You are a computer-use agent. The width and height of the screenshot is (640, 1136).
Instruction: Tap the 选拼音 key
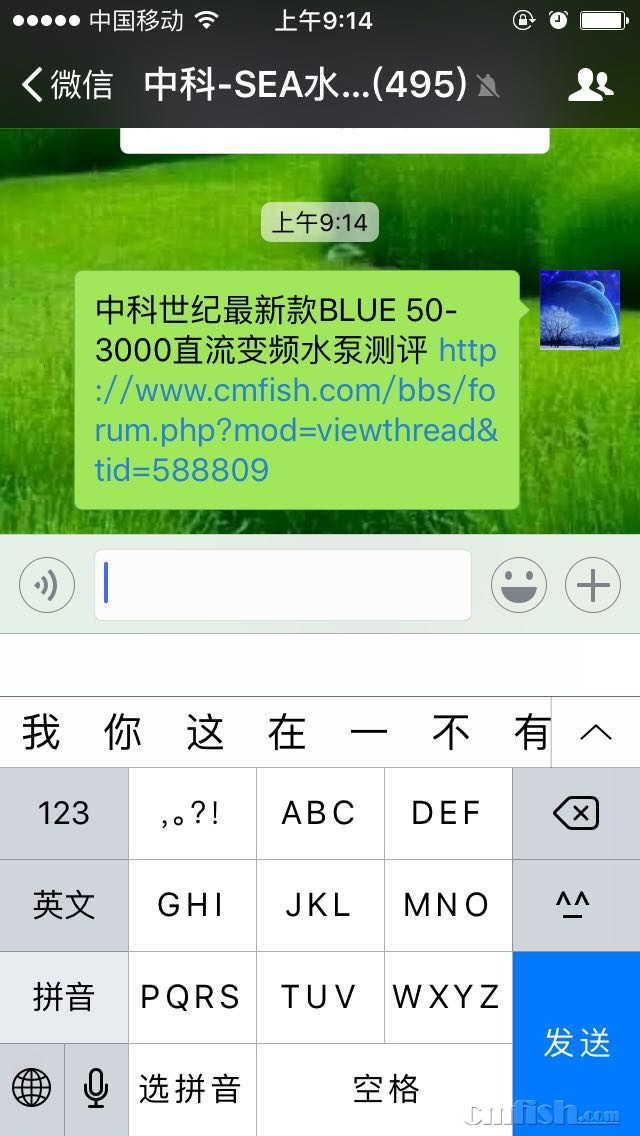[x=192, y=1089]
